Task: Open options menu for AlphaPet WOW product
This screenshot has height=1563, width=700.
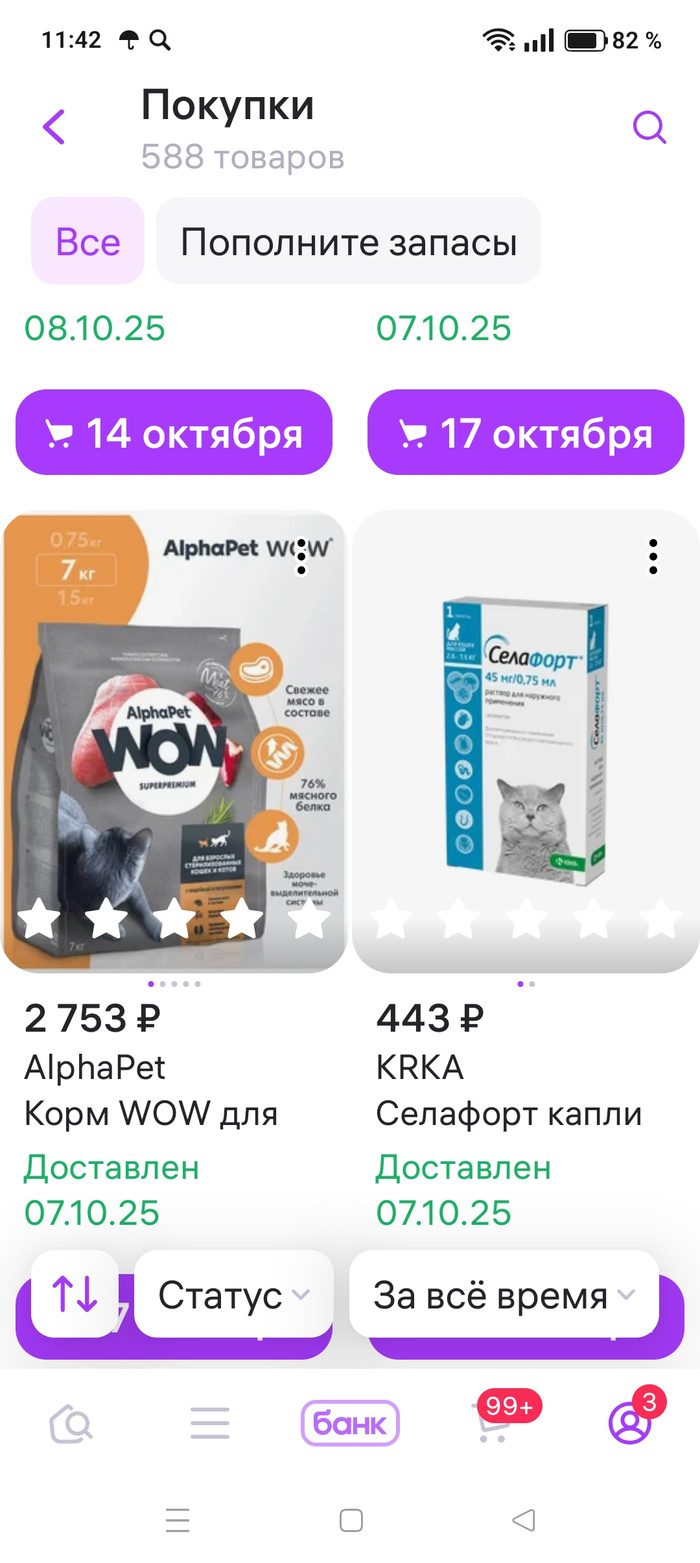Action: 301,557
